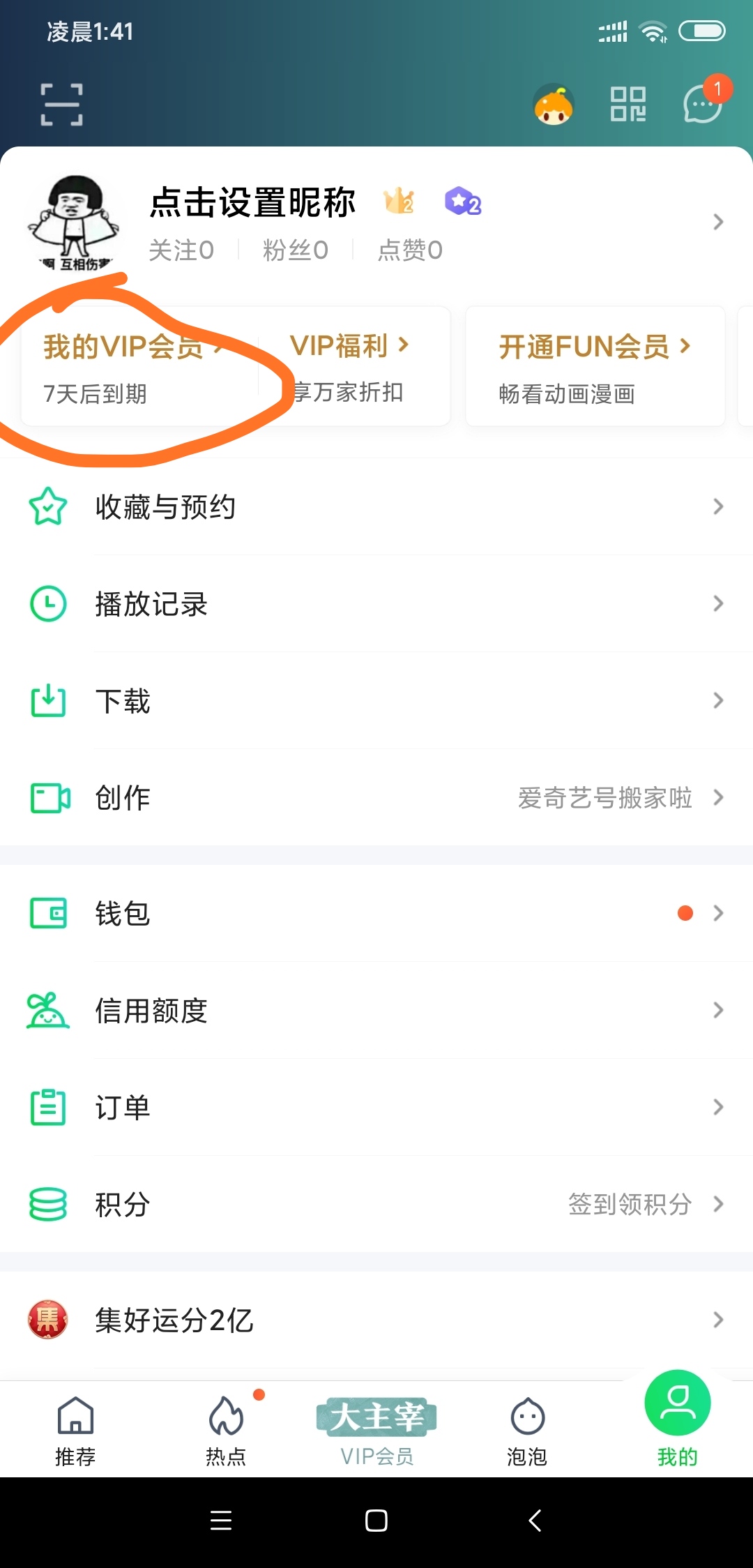The image size is (753, 1568).
Task: Click the 收藏与预约 star icon
Action: 47,506
